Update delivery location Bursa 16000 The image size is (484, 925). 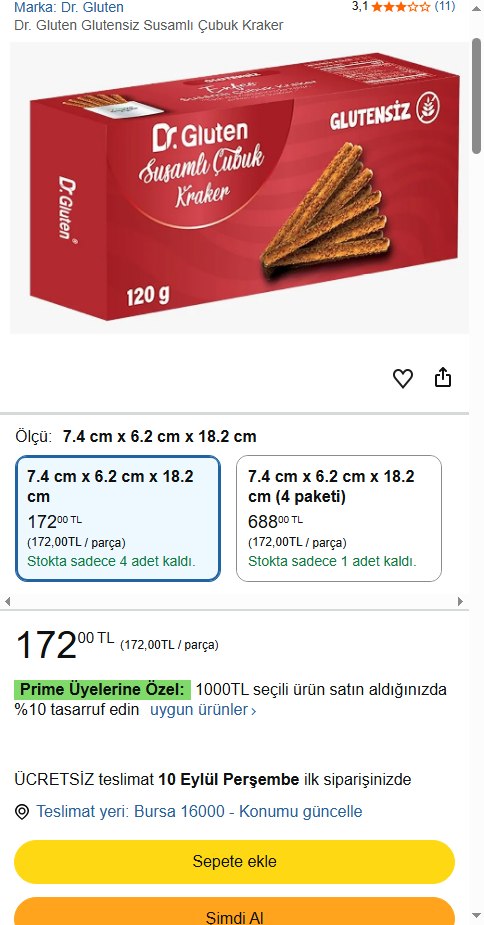coord(200,811)
